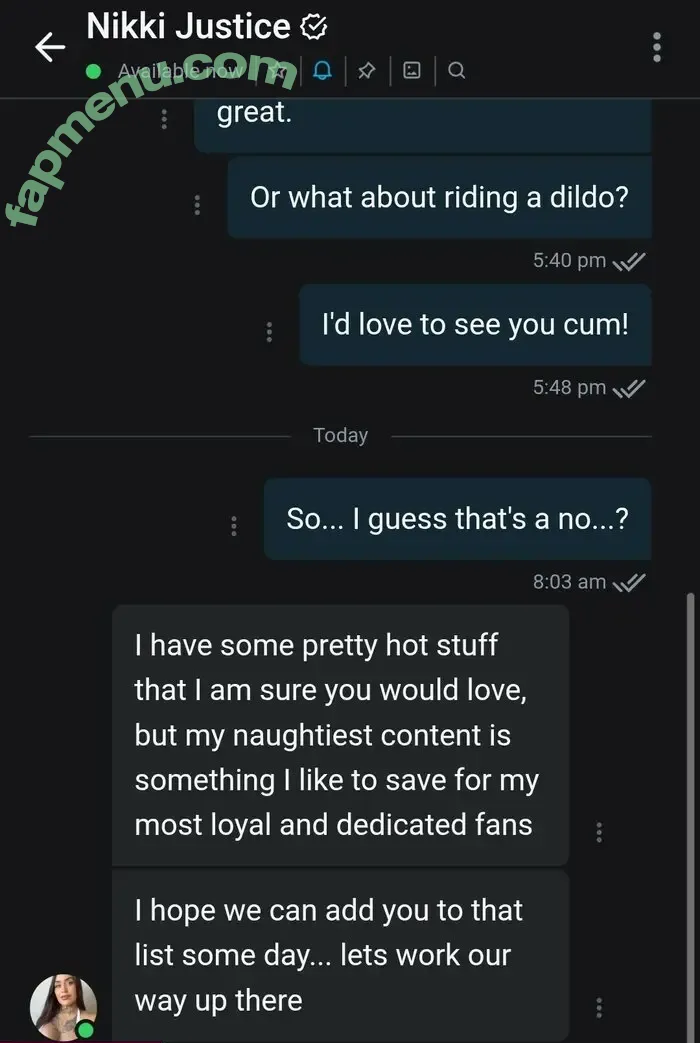Search within this conversation
Image resolution: width=700 pixels, height=1043 pixels.
click(456, 71)
